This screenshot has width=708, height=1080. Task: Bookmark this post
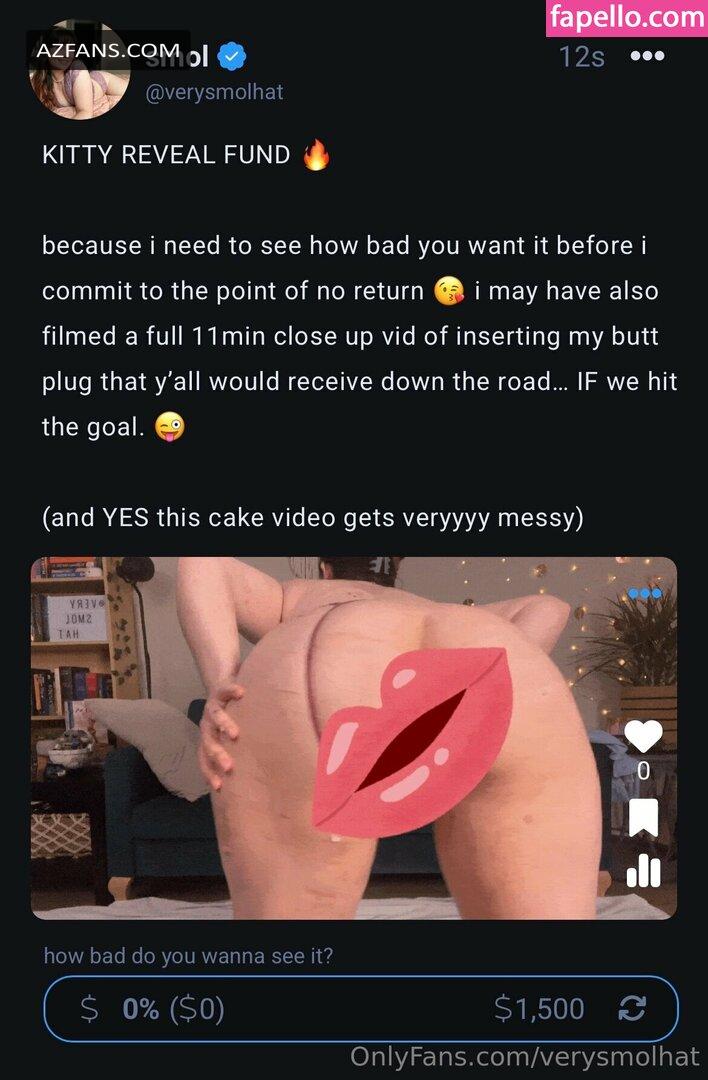pos(643,817)
